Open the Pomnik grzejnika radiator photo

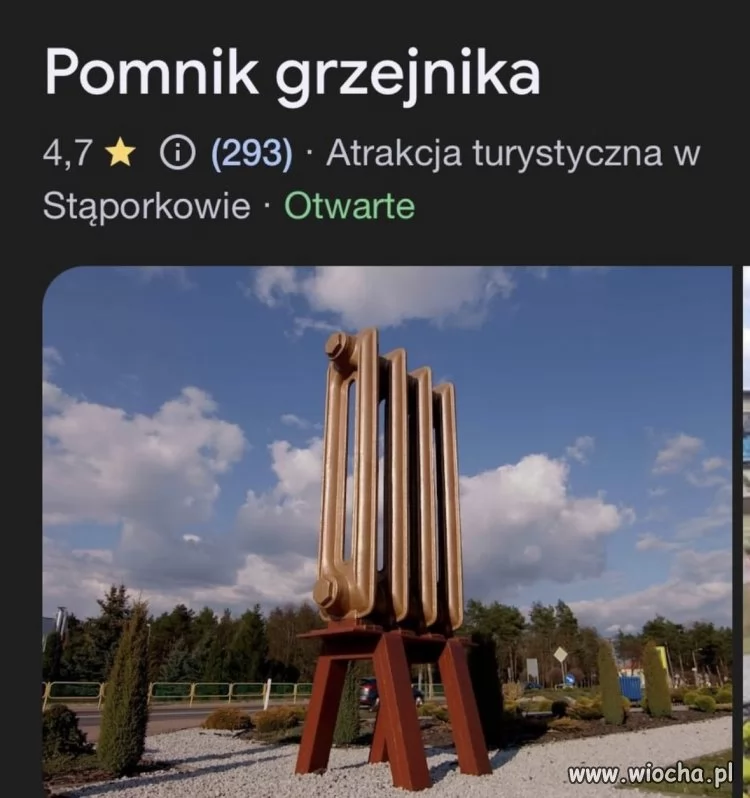pos(387,530)
